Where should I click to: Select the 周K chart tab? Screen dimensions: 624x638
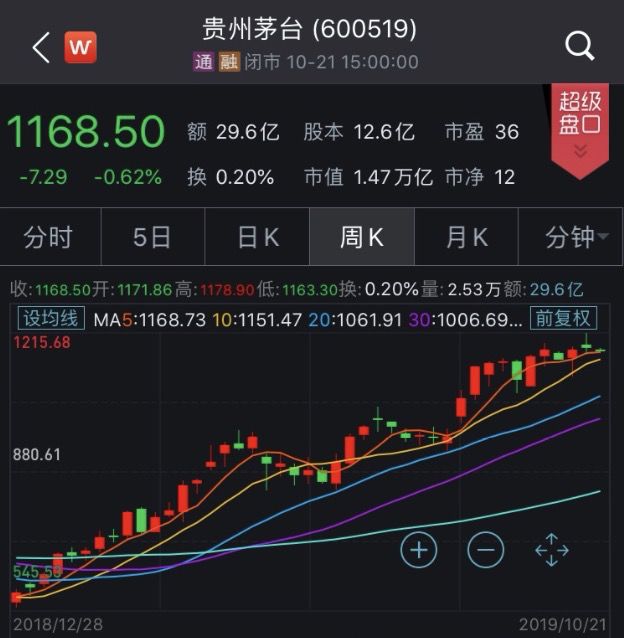pyautogui.click(x=361, y=237)
